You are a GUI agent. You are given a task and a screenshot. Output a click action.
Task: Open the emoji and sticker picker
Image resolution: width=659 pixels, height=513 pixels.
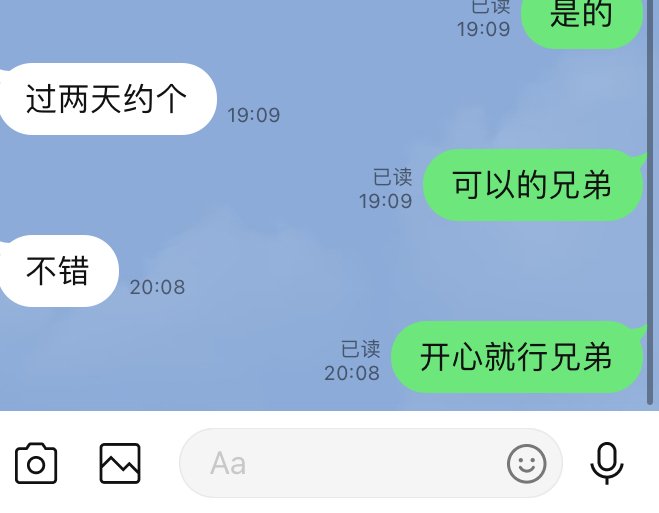click(527, 464)
